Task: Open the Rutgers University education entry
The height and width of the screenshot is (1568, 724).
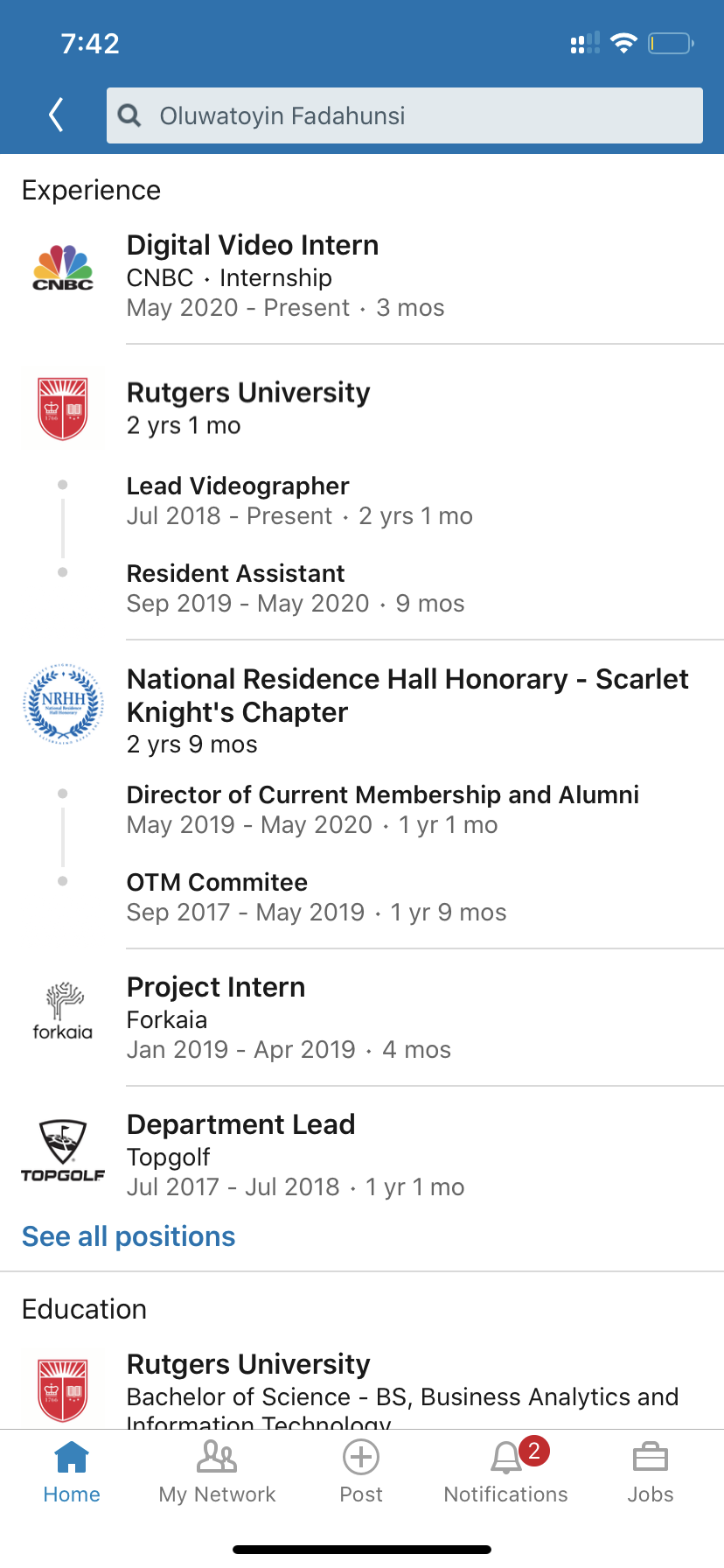Action: click(x=248, y=1365)
